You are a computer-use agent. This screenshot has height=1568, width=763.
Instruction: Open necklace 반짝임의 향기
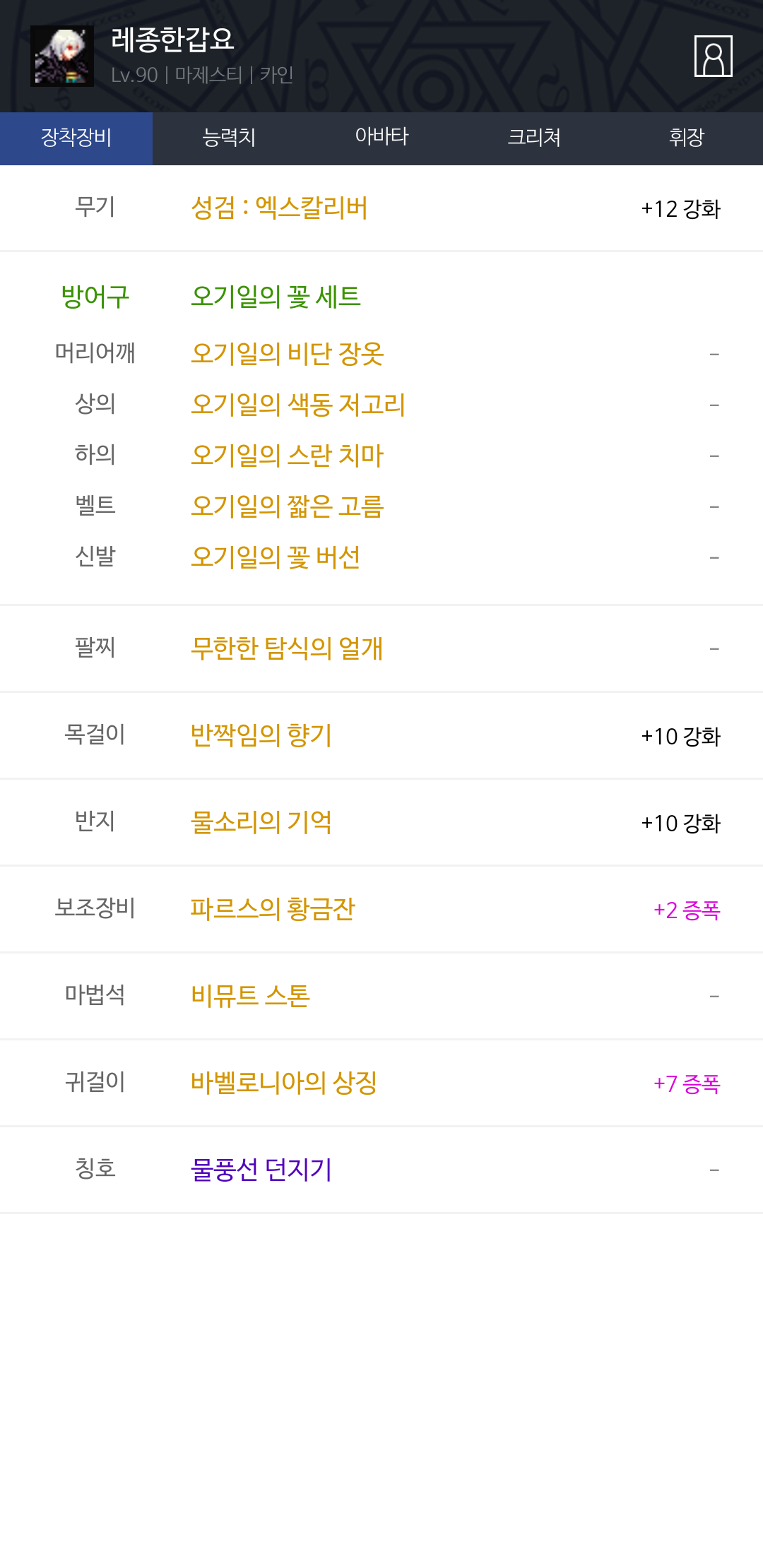pyautogui.click(x=261, y=735)
